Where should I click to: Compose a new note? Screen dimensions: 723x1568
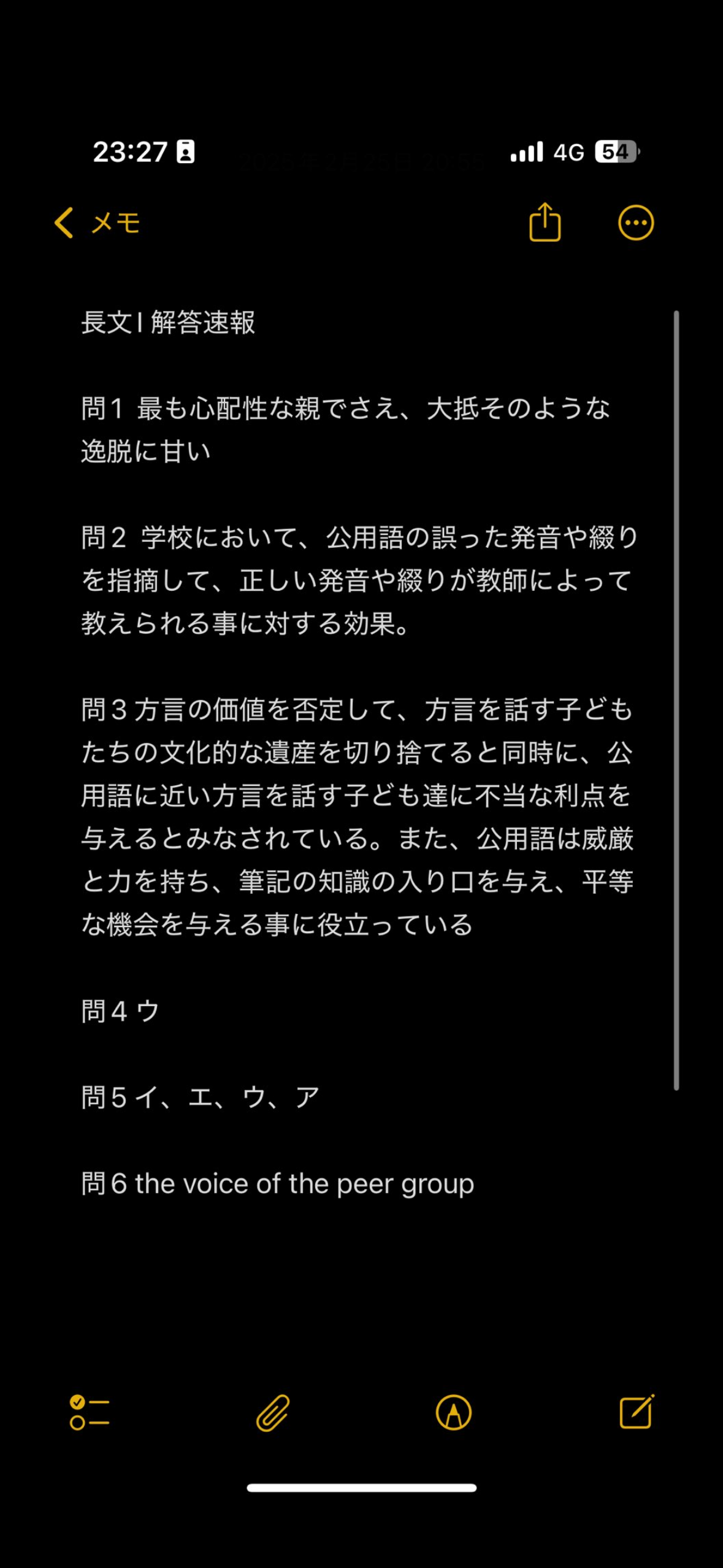tap(636, 1412)
